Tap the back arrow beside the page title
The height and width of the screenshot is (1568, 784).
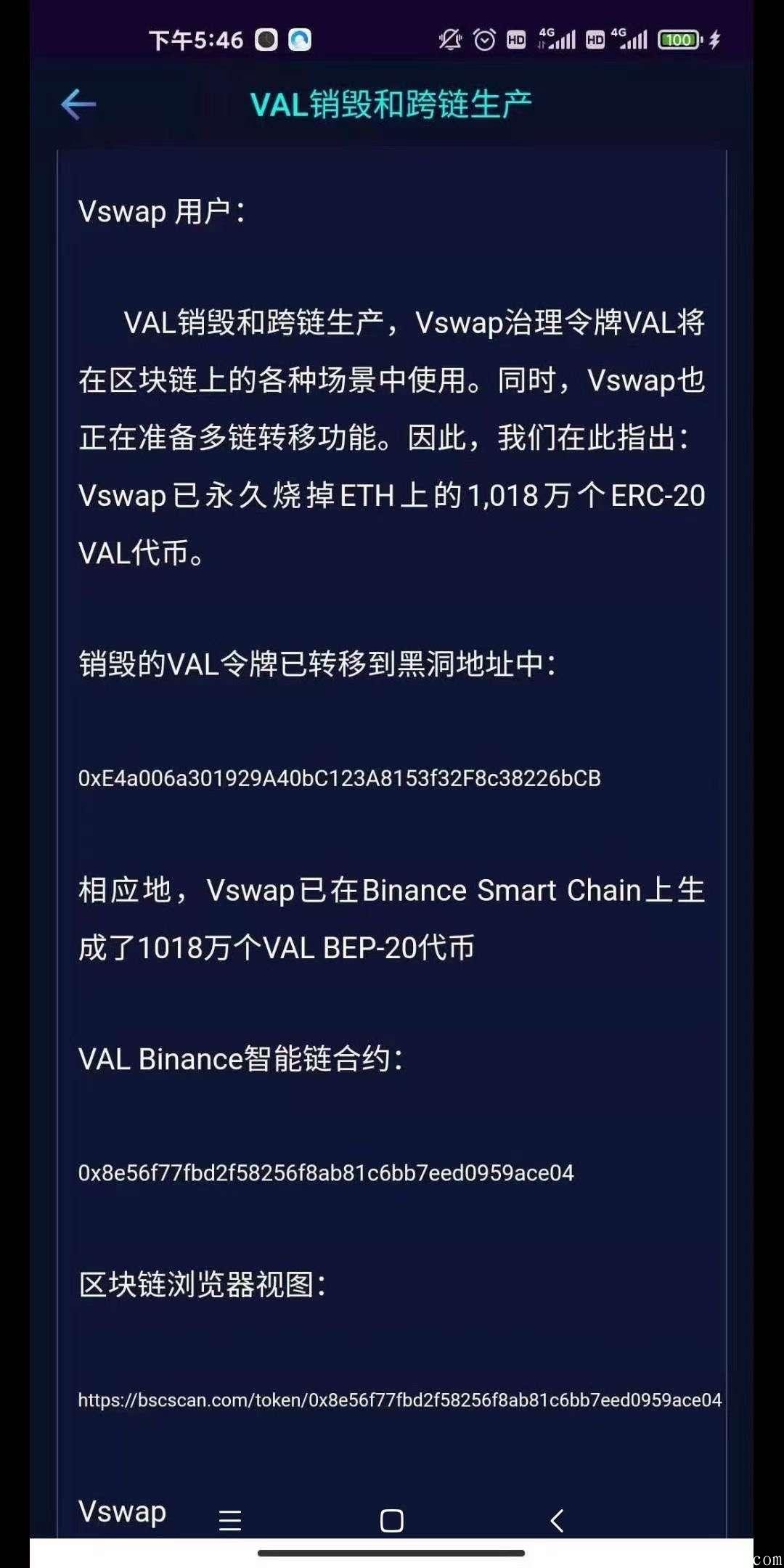pos(80,104)
